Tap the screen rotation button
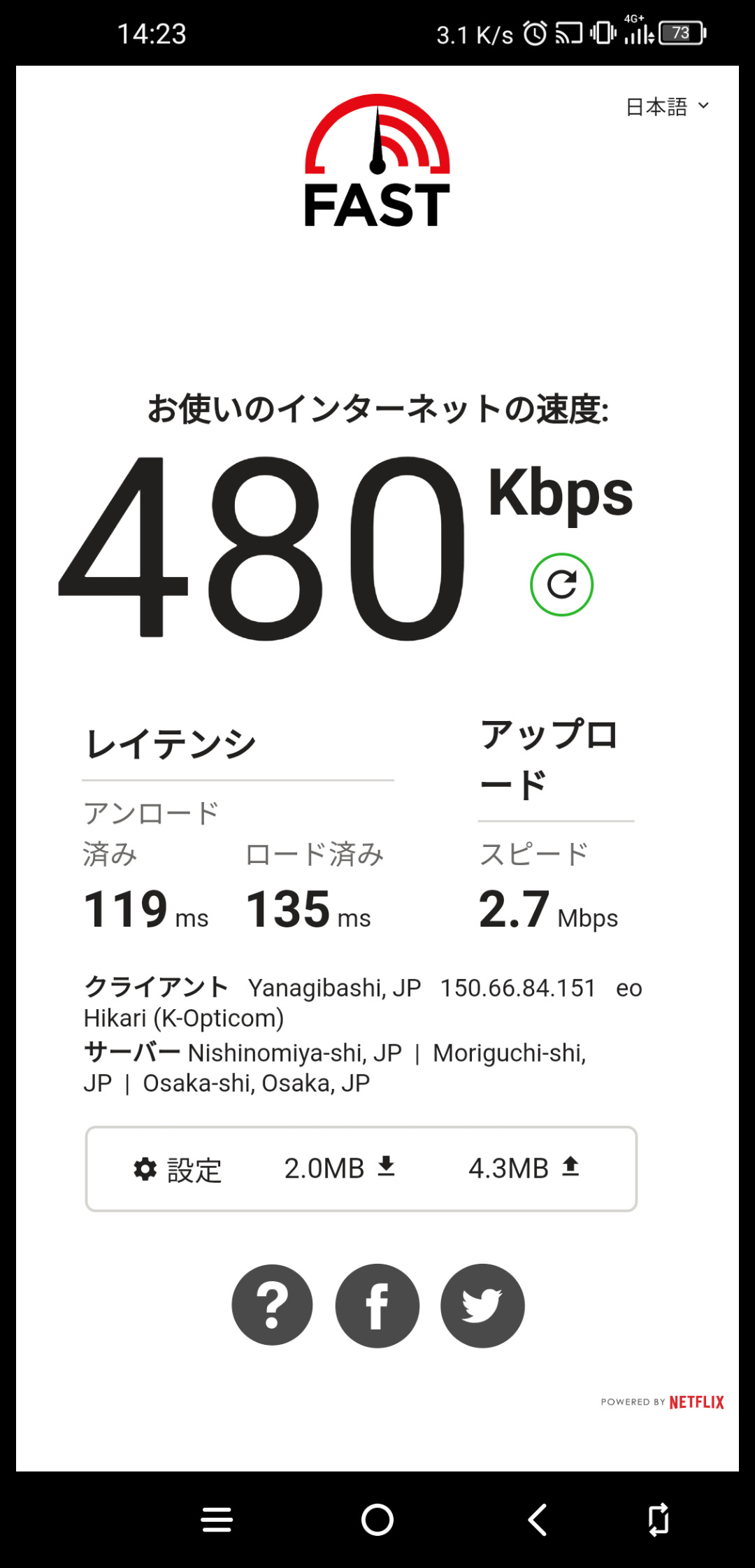 tap(658, 1519)
